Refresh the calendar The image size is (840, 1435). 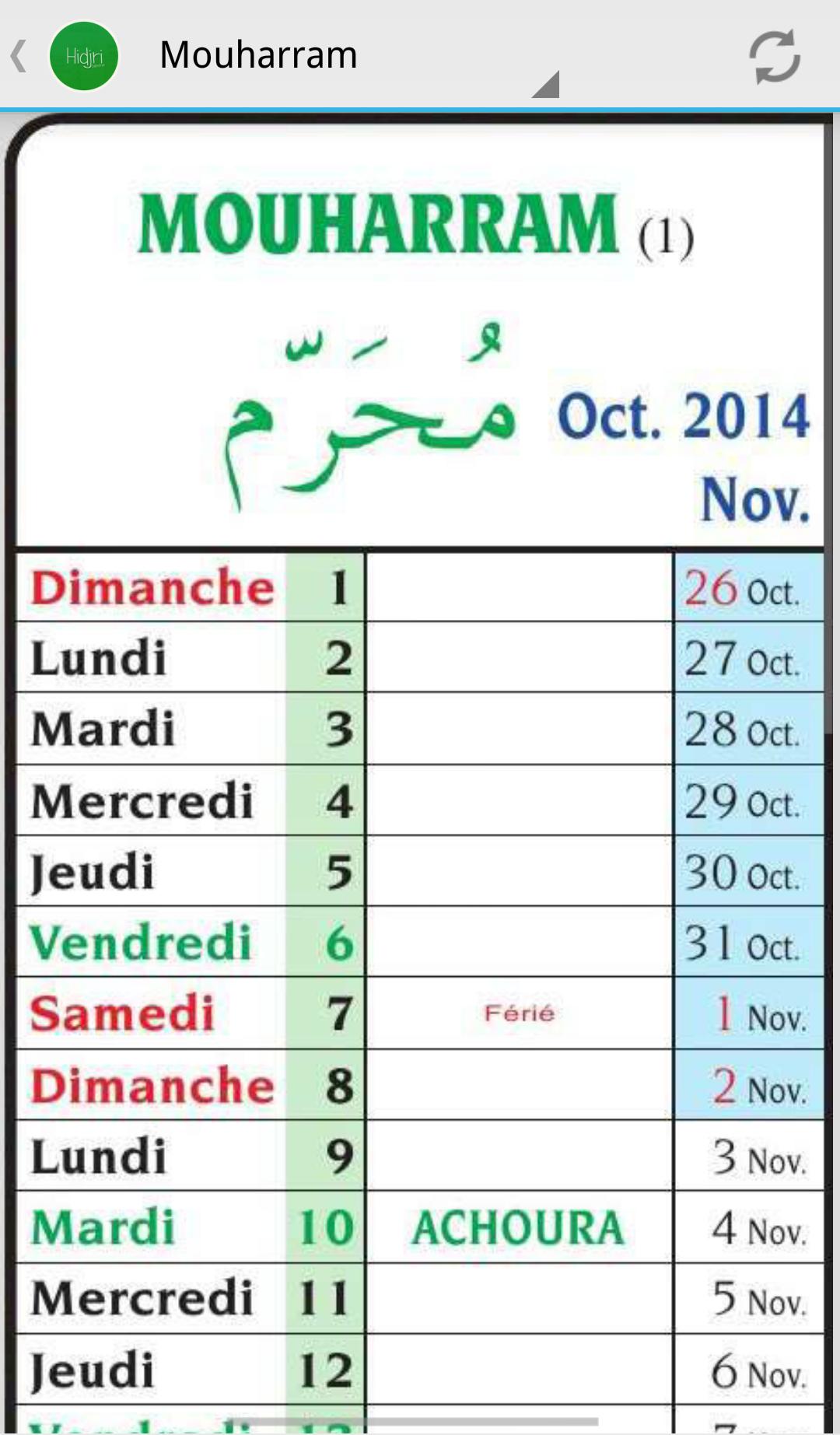coord(773,56)
